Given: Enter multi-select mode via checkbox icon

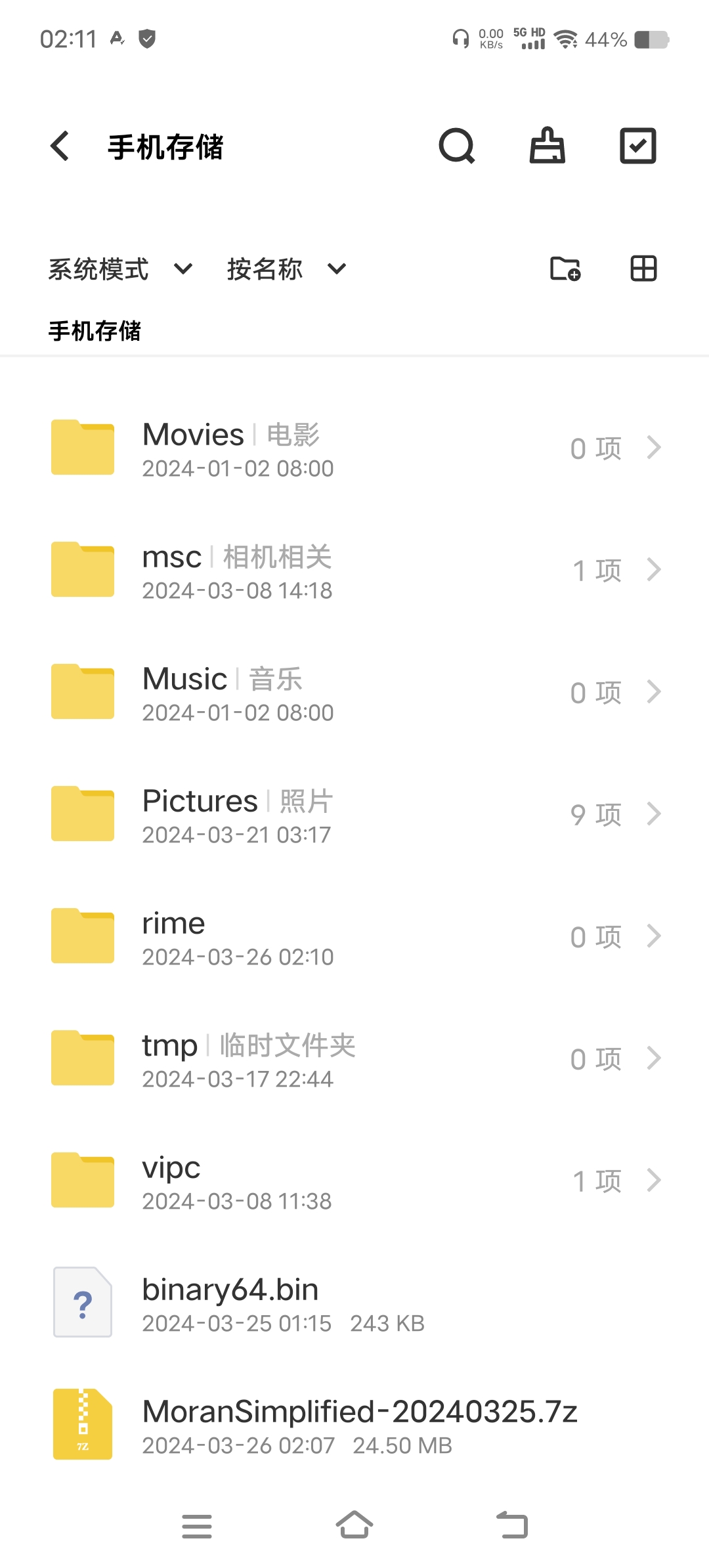Looking at the screenshot, I should [x=638, y=146].
